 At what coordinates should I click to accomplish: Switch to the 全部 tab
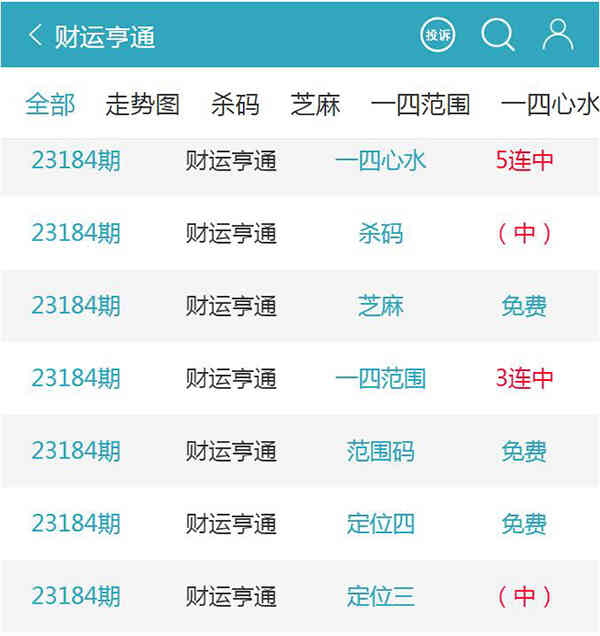[50, 104]
